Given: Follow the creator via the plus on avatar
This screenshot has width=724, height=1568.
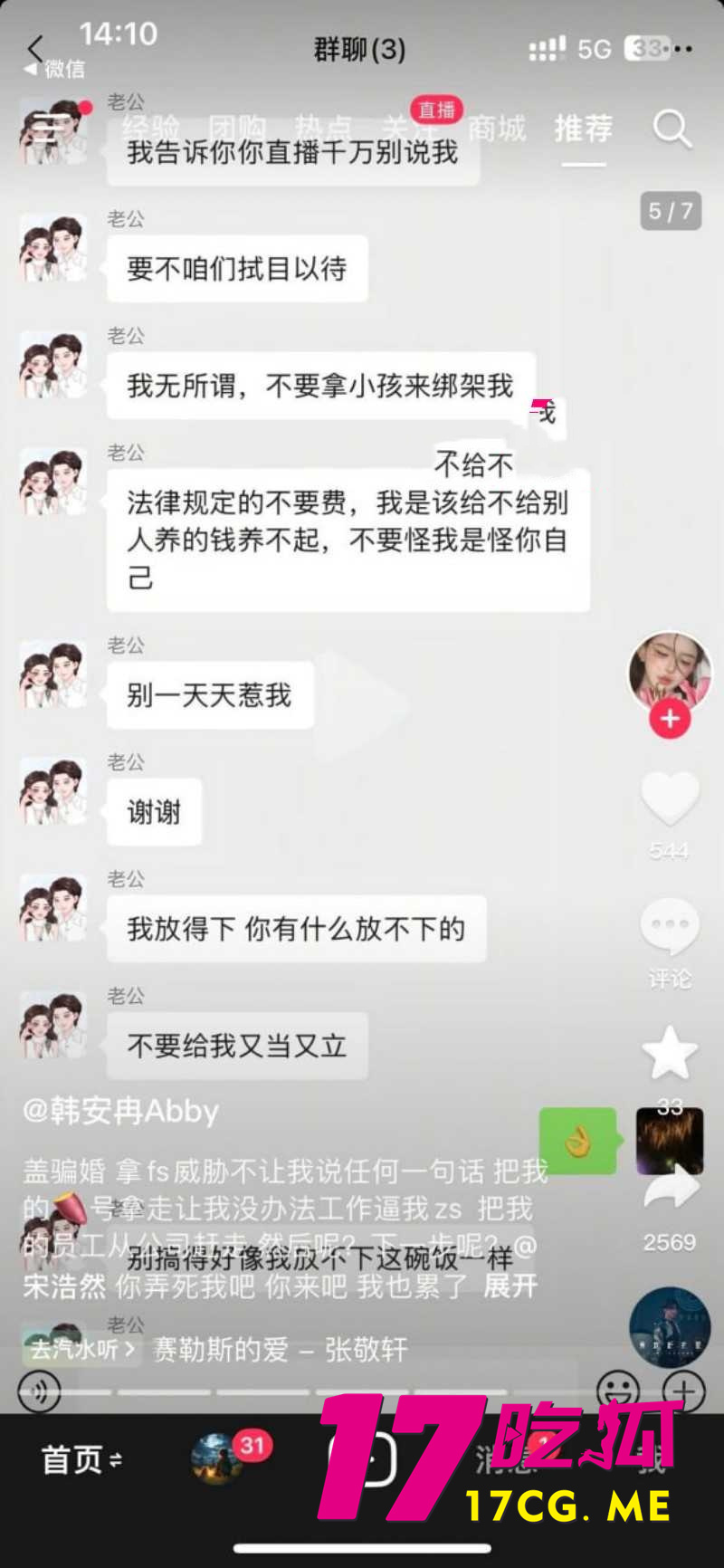Looking at the screenshot, I should [x=670, y=719].
